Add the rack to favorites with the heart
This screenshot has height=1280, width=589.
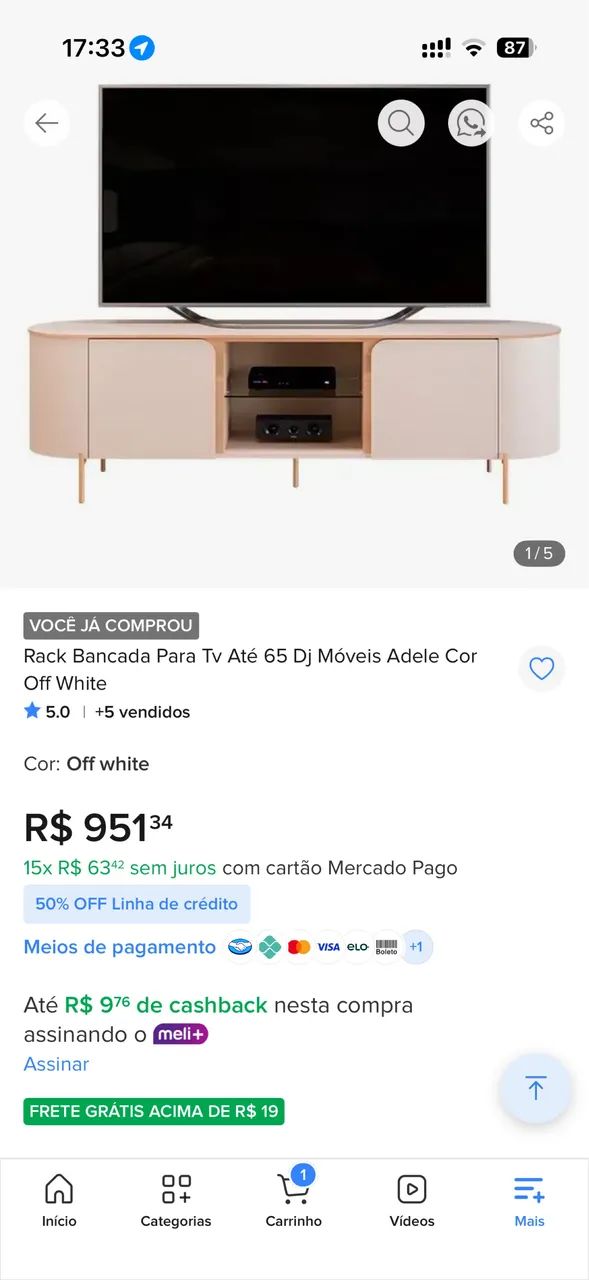click(542, 669)
